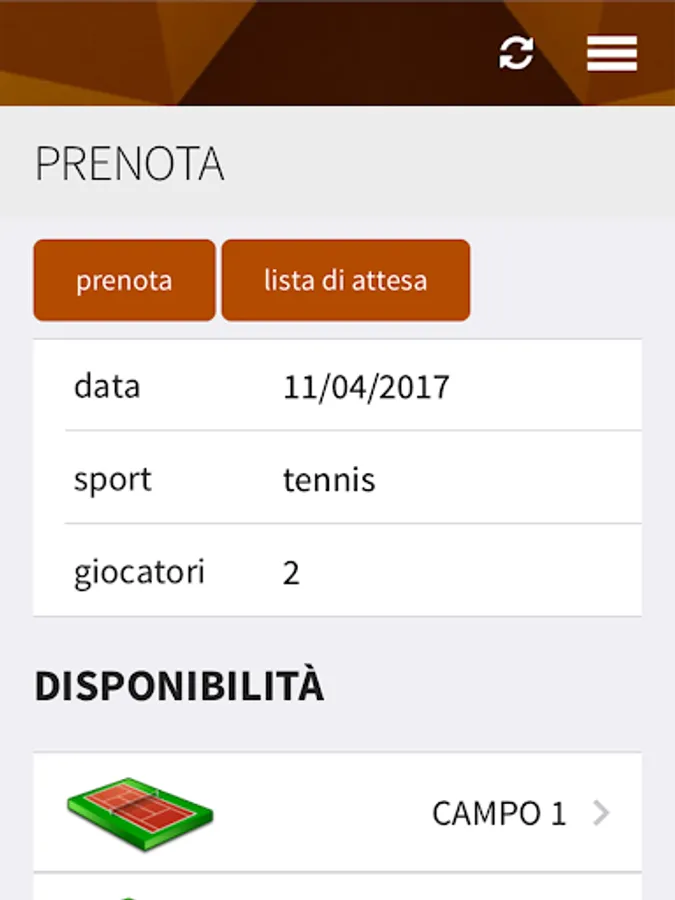Tap the prenota button
Screen dimensions: 675x900
pyautogui.click(x=124, y=280)
